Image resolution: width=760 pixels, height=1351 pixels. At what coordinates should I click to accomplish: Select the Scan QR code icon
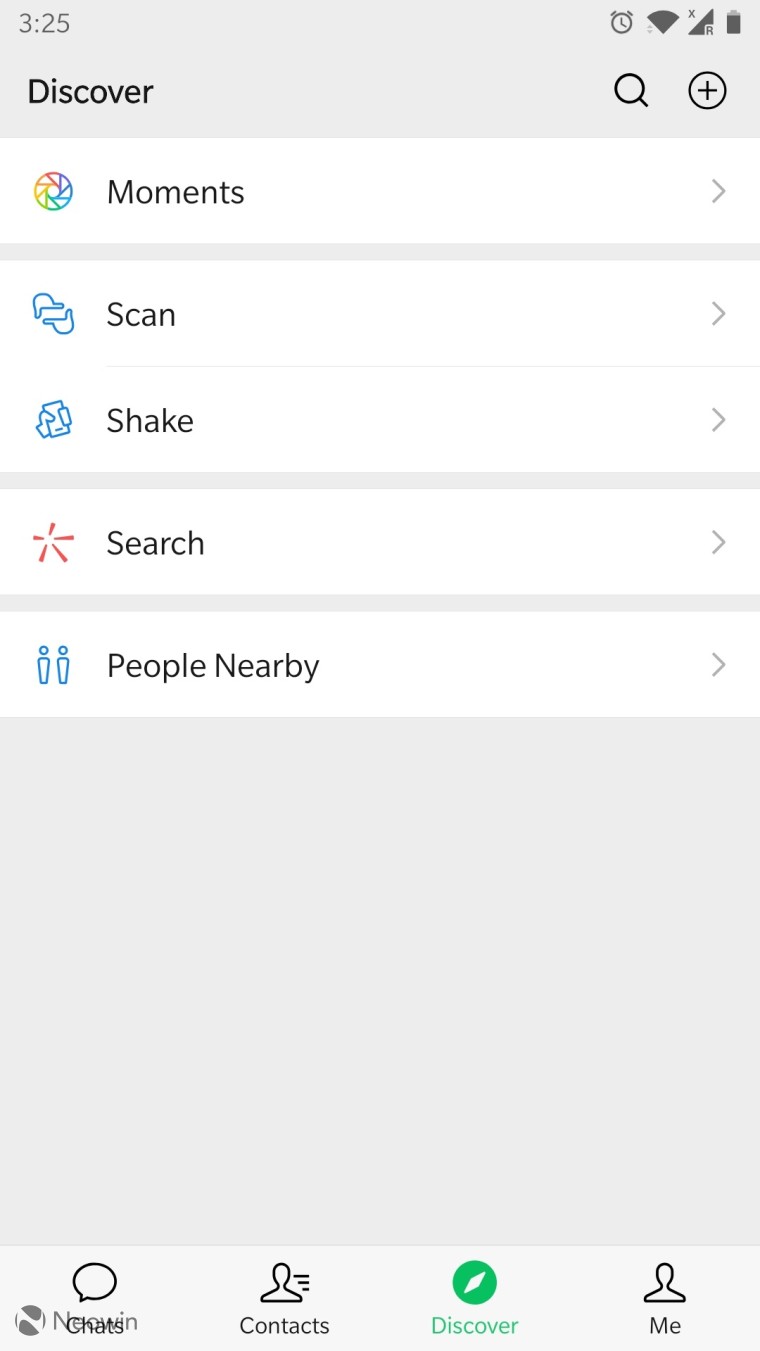tap(52, 313)
